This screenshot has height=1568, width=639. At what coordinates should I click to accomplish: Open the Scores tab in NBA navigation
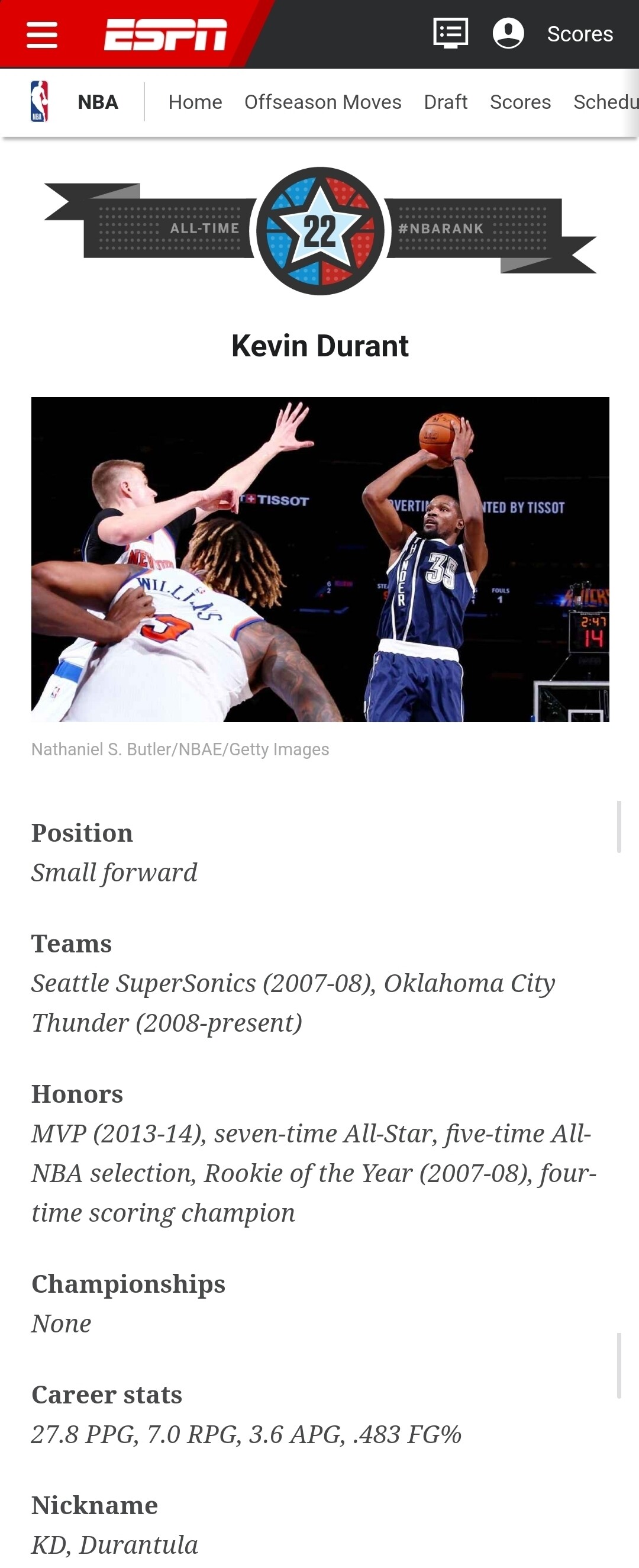click(x=520, y=102)
